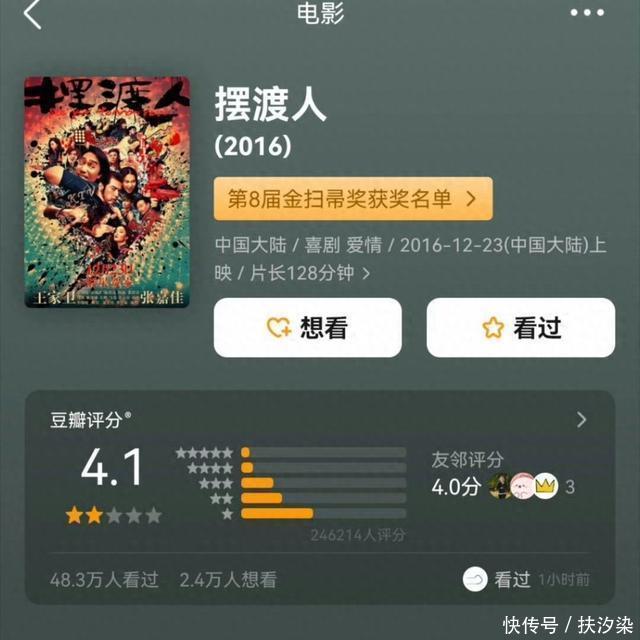Expand the movie details info line
This screenshot has height=640, width=640.
[366, 272]
